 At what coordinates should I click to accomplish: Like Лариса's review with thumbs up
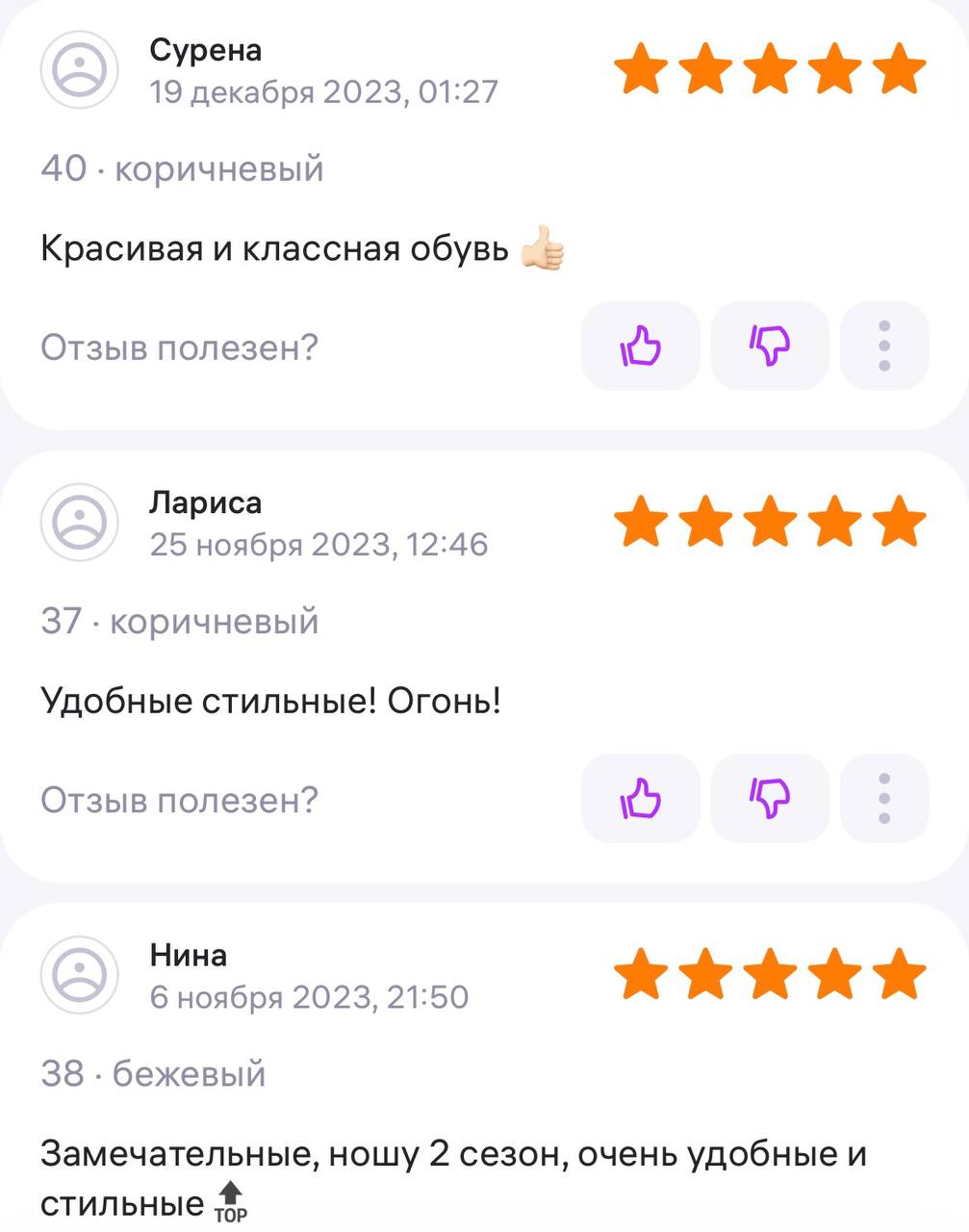640,798
